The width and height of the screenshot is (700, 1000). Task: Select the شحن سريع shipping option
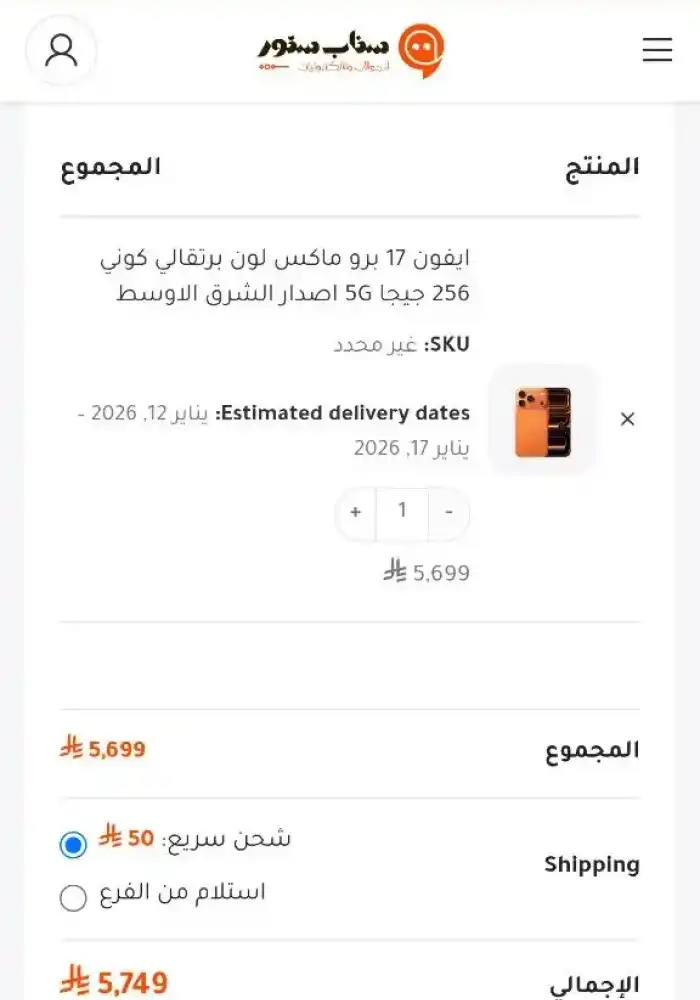[73, 845]
